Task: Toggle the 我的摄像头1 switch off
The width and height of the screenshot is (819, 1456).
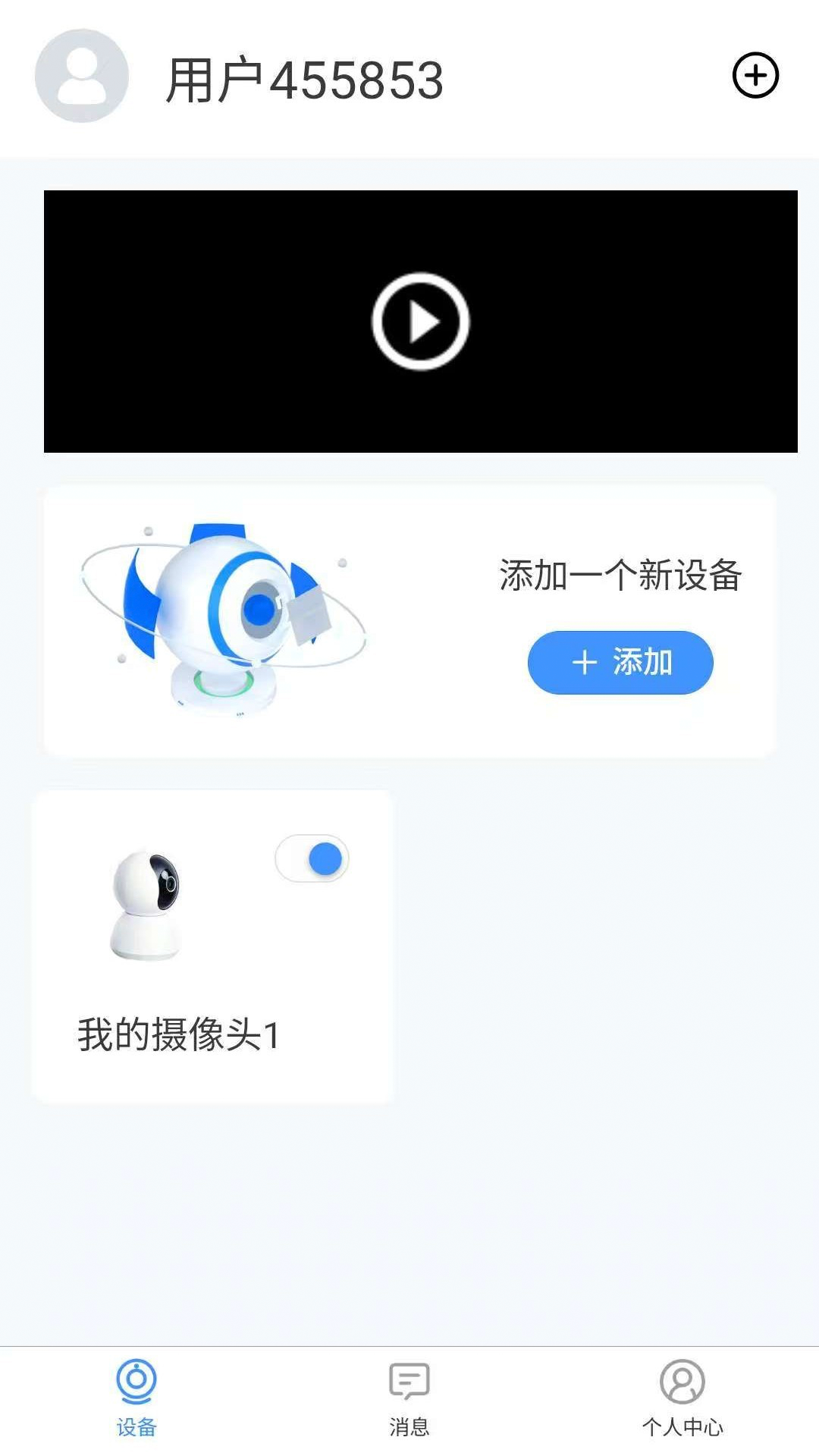Action: point(312,859)
